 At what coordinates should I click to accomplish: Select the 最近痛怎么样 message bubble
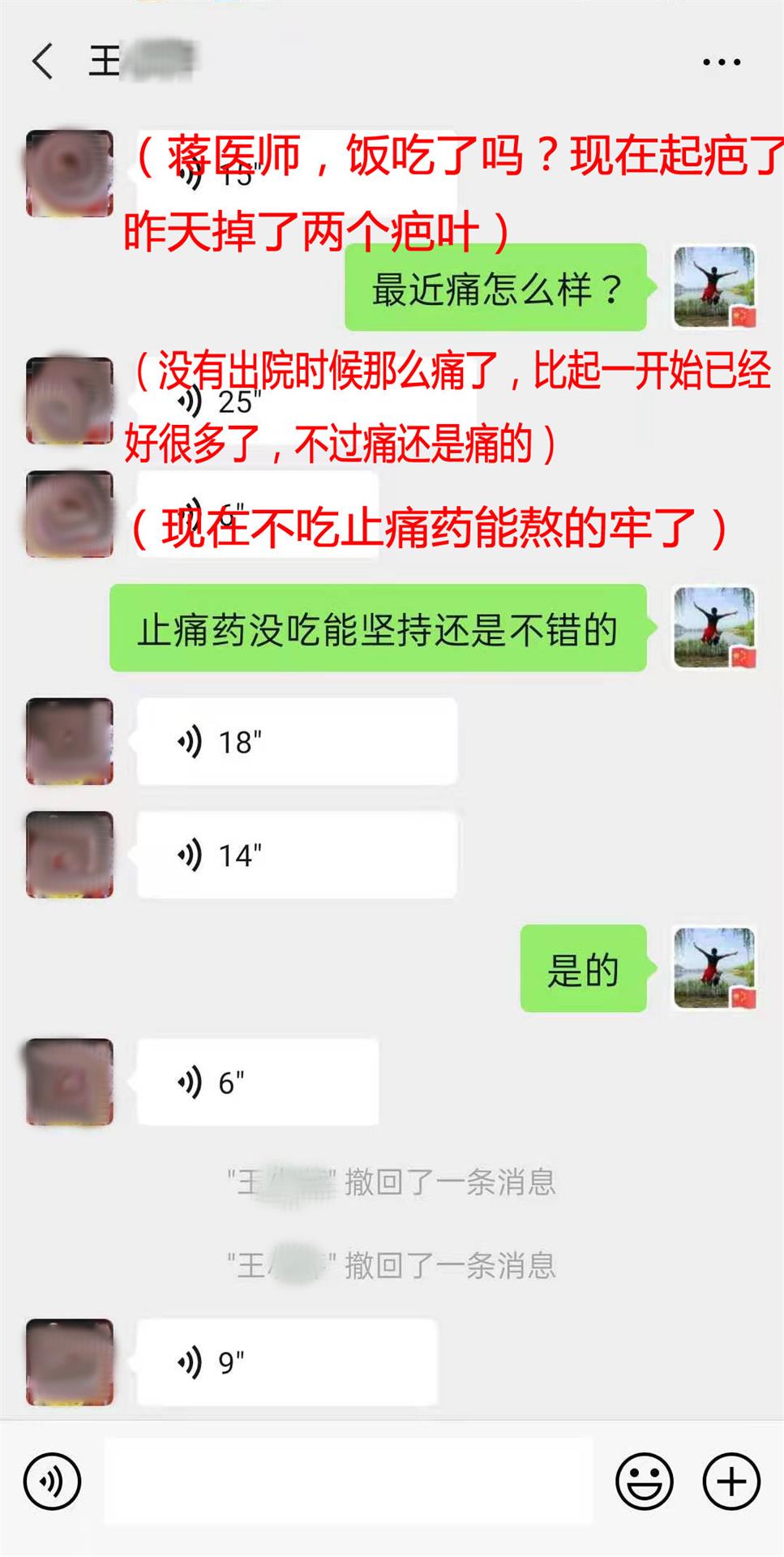(x=495, y=290)
